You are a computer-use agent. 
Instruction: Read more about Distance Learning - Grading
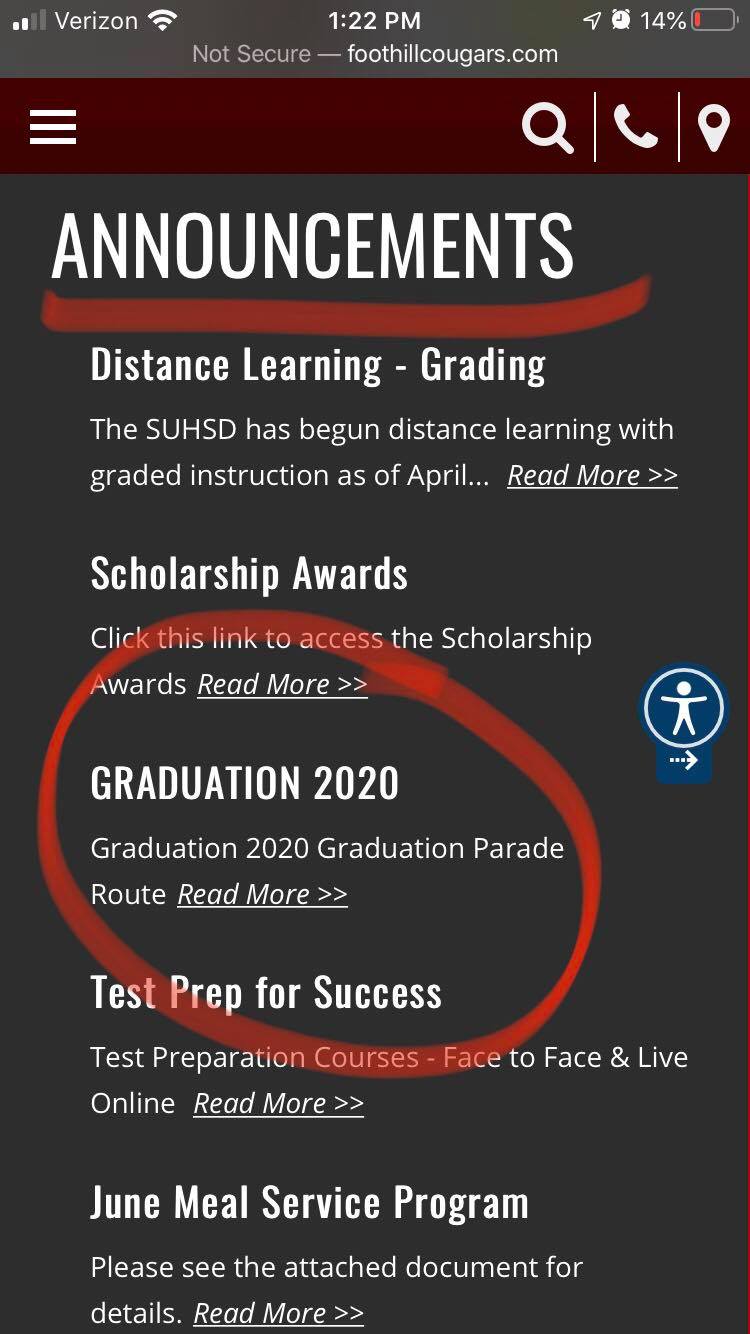tap(592, 476)
